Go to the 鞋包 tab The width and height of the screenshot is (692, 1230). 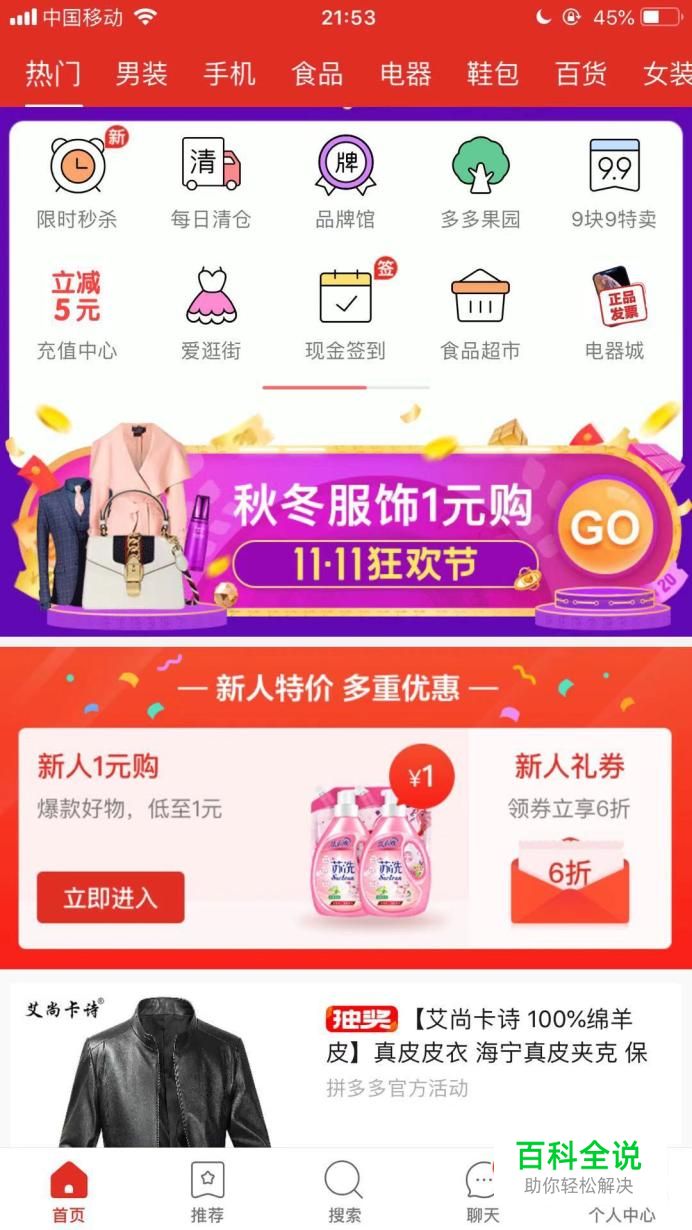tap(493, 74)
